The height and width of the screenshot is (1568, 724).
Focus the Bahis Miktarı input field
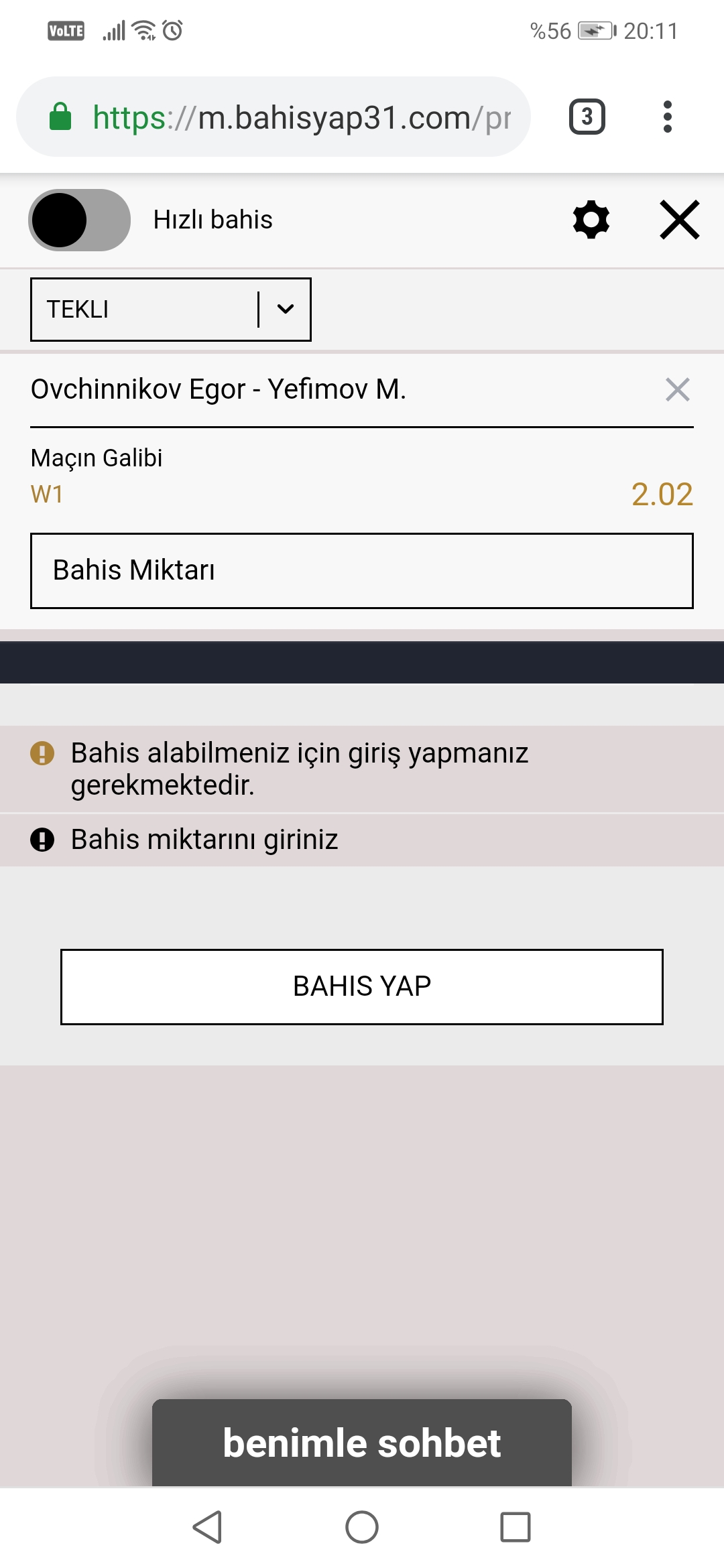click(x=362, y=571)
